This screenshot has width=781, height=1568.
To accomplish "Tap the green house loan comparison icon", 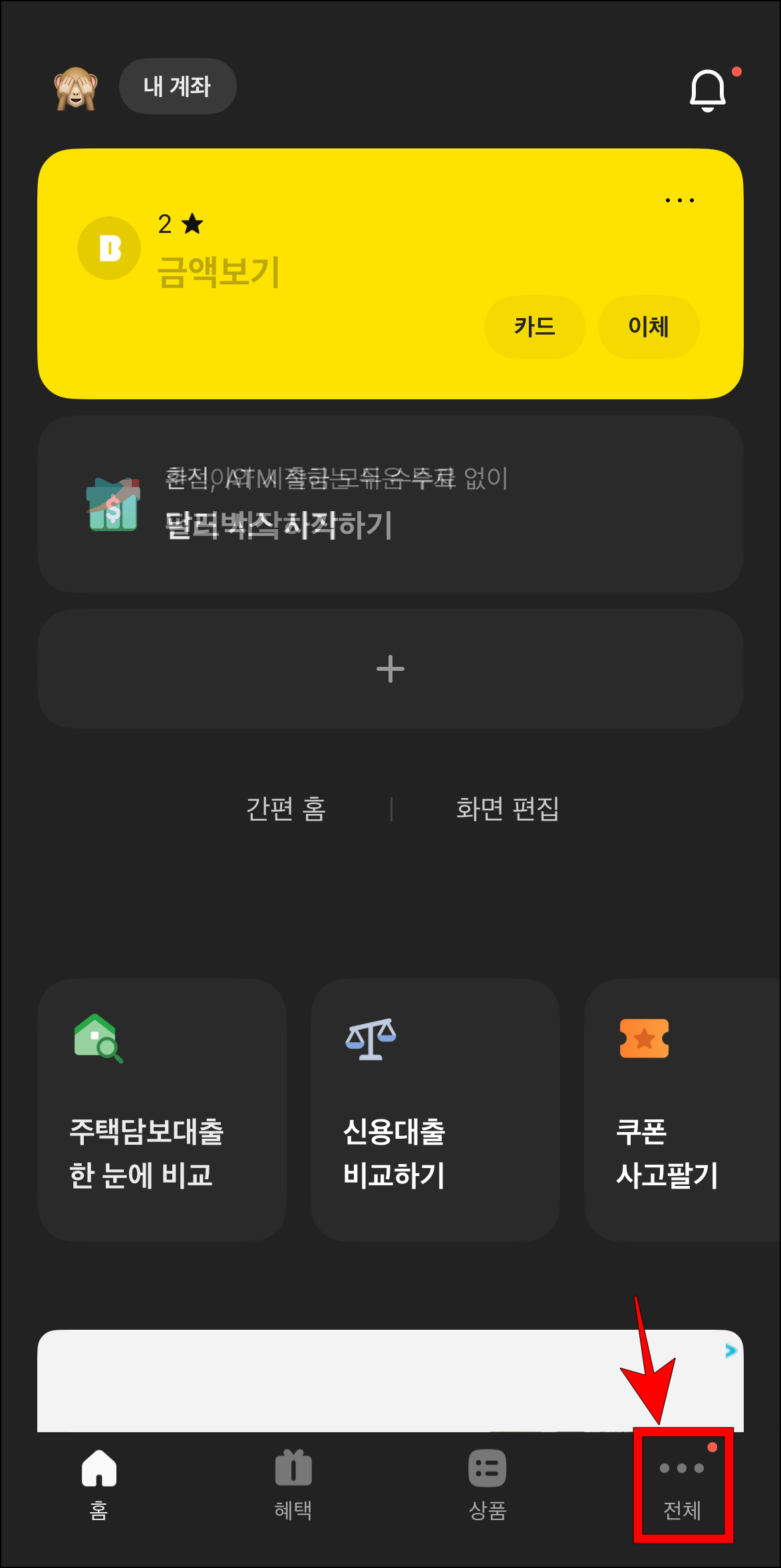I will 100,1040.
